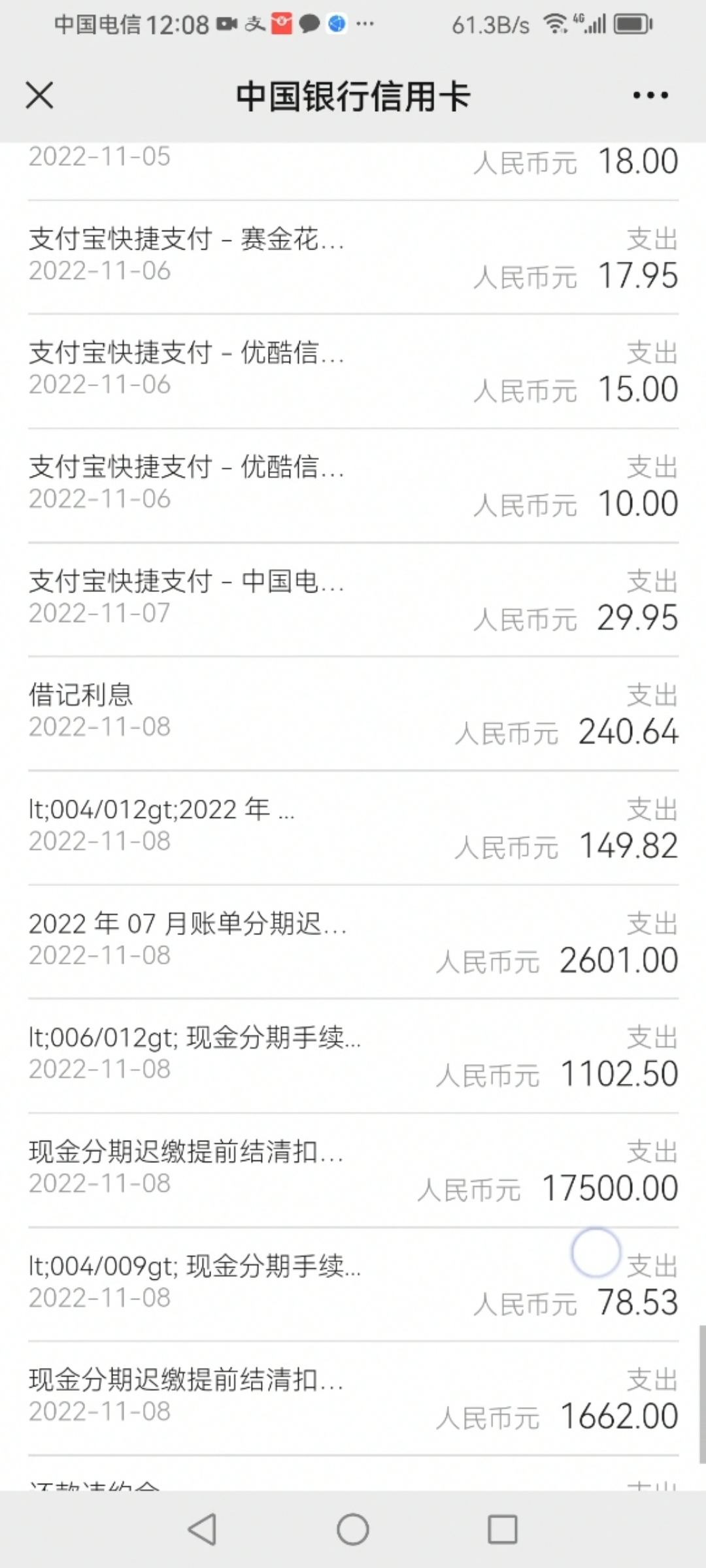
Task: Open the 17500.00 现金分期迟缴提前结清扣 transaction
Action: pyautogui.click(x=353, y=1169)
